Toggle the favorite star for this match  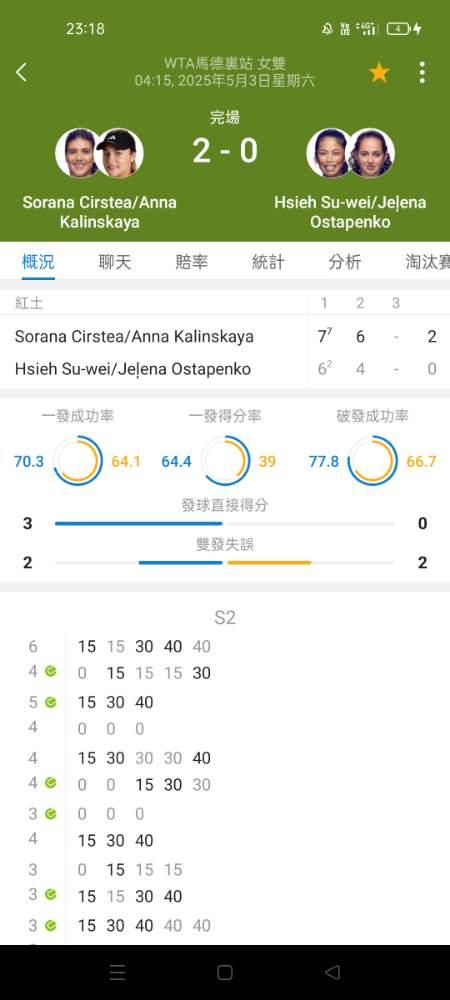tap(379, 72)
